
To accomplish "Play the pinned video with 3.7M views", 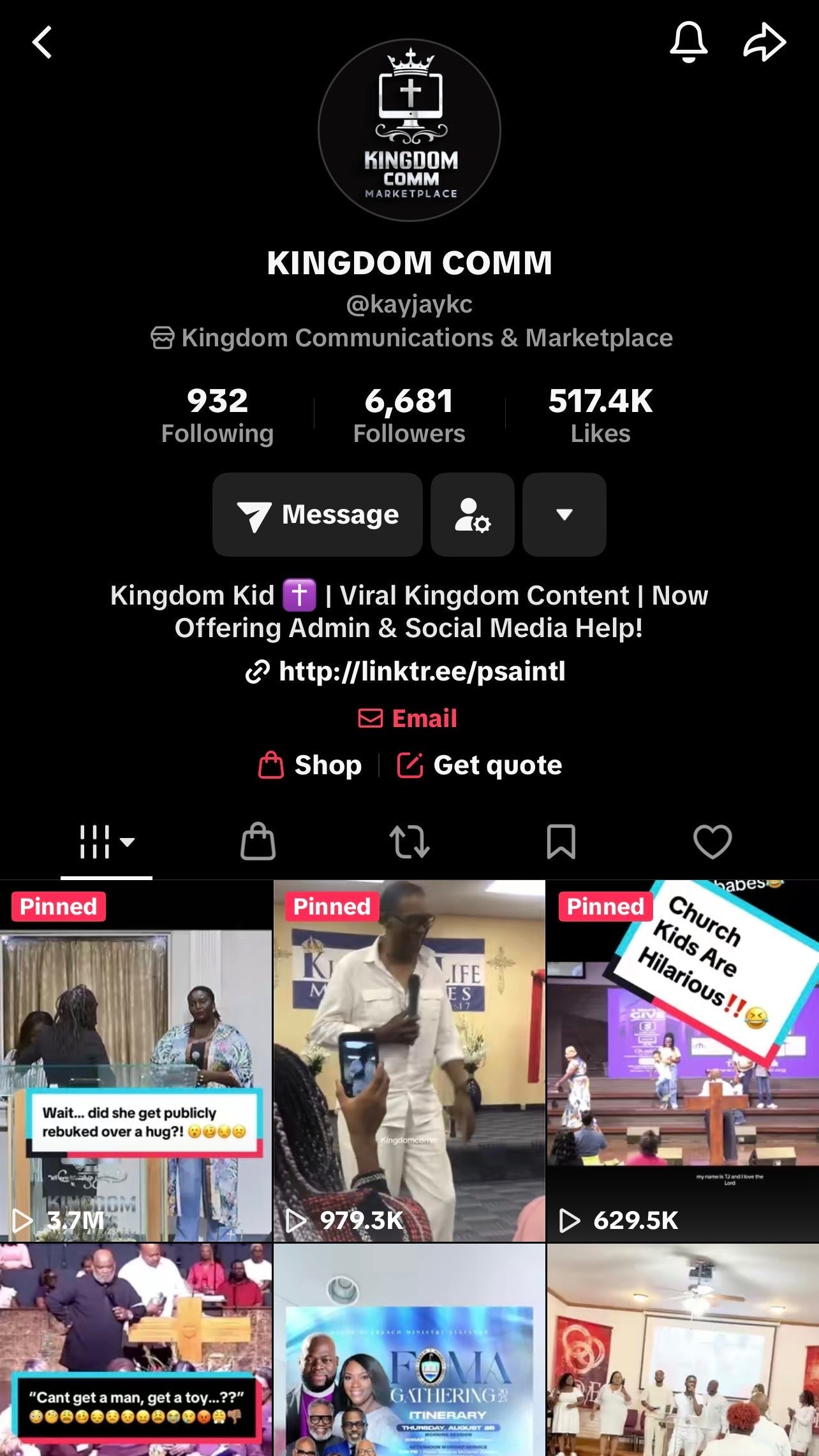I will [136, 1062].
